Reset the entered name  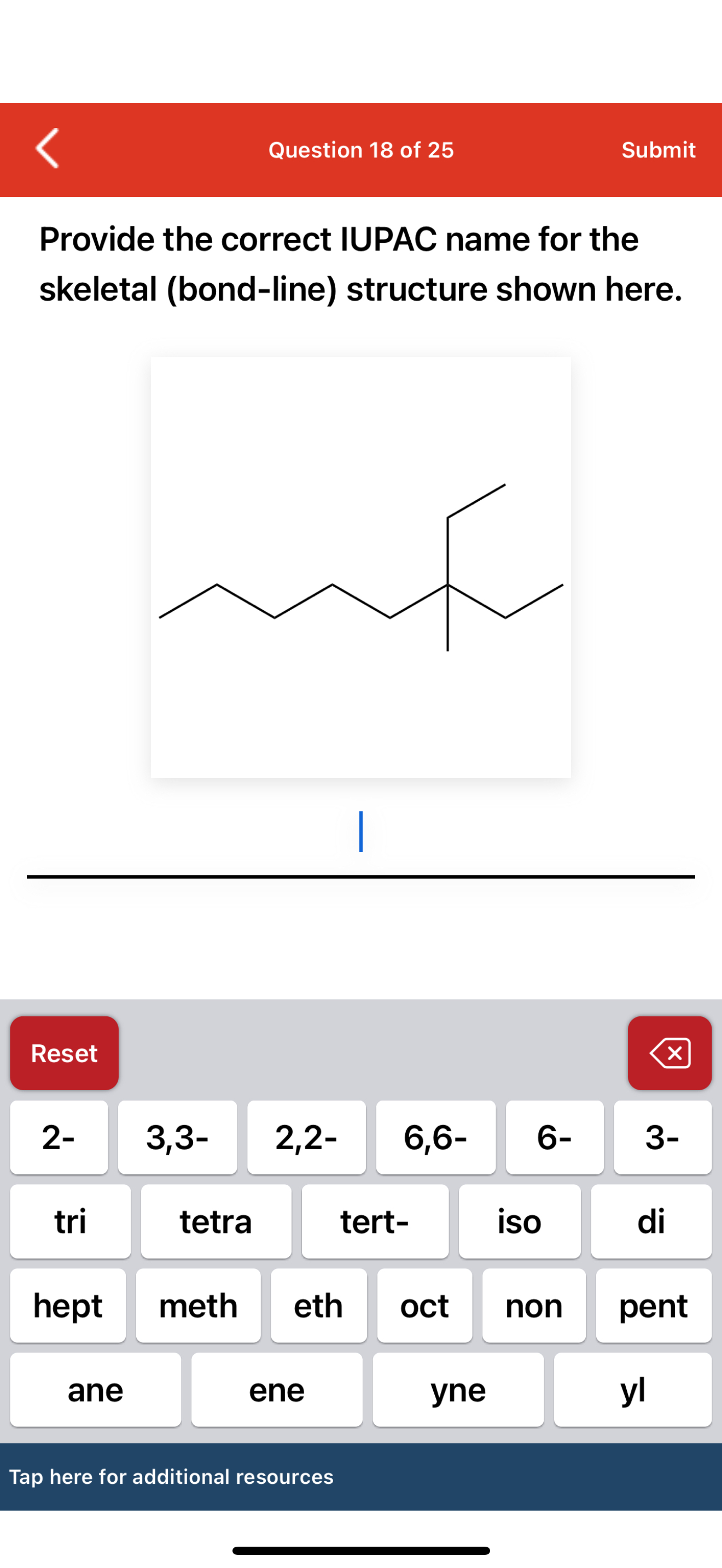[64, 1053]
